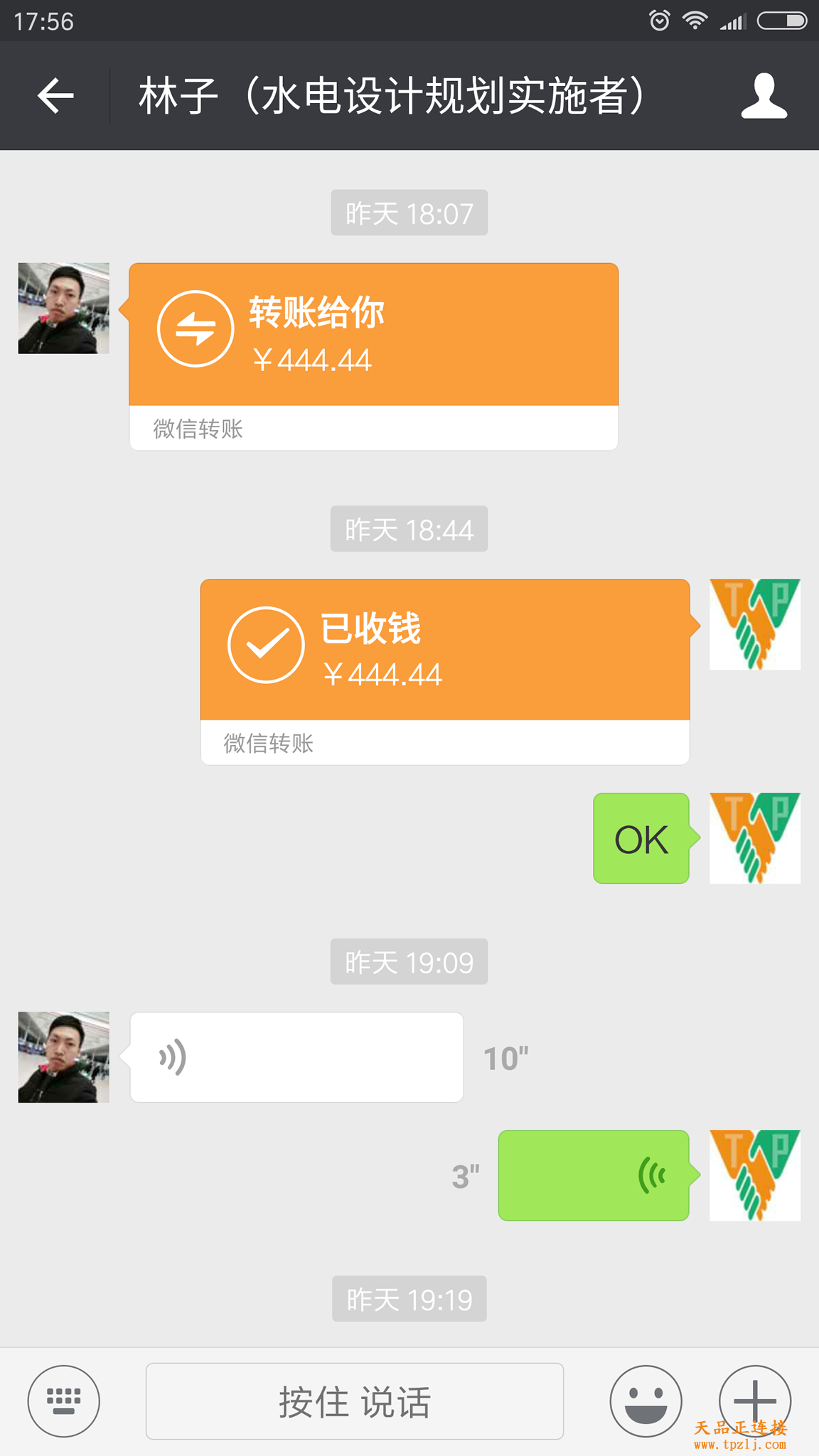Tap the 按住 说话 talk button

coord(355,1401)
